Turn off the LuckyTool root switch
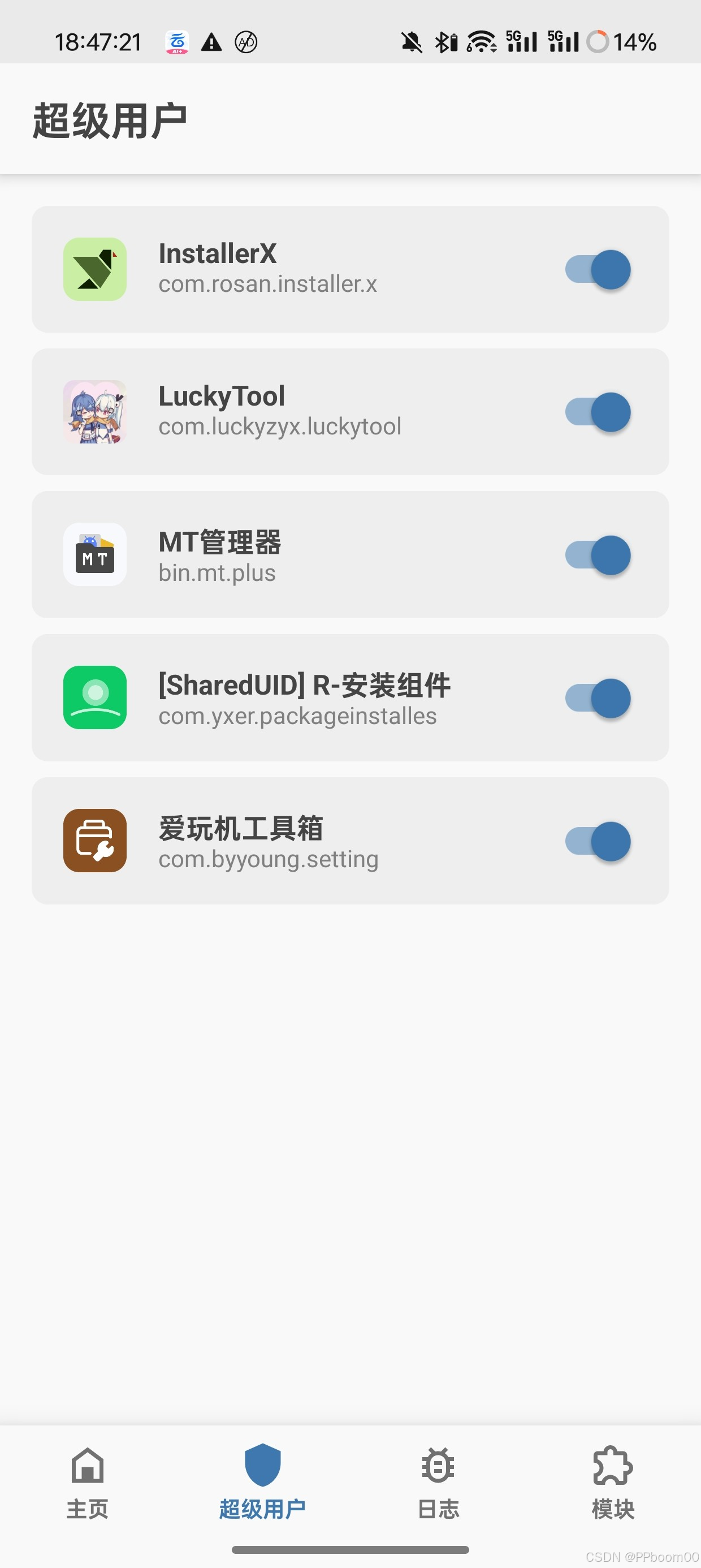 tap(598, 412)
